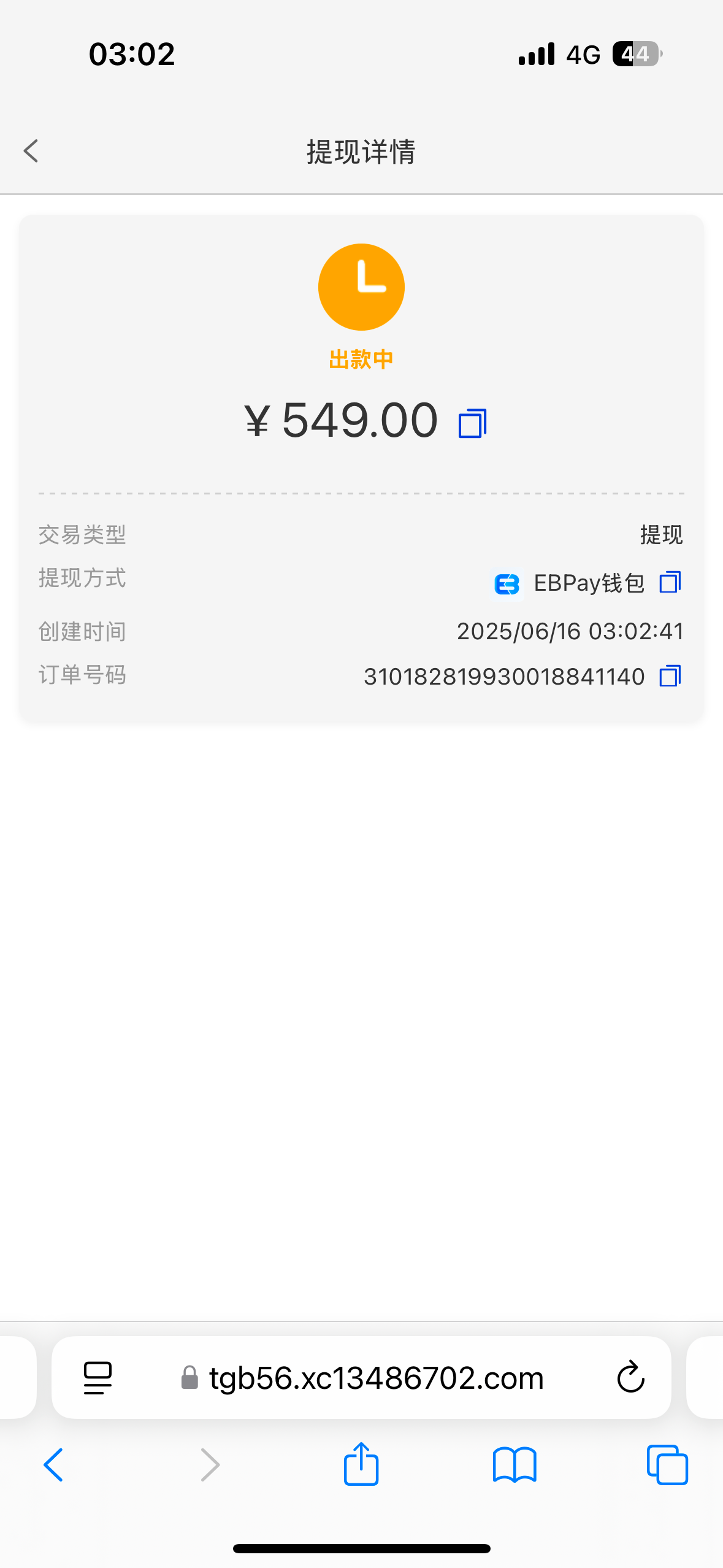Share this page from Safari toolbar
Image resolution: width=723 pixels, height=1568 pixels.
361,1464
